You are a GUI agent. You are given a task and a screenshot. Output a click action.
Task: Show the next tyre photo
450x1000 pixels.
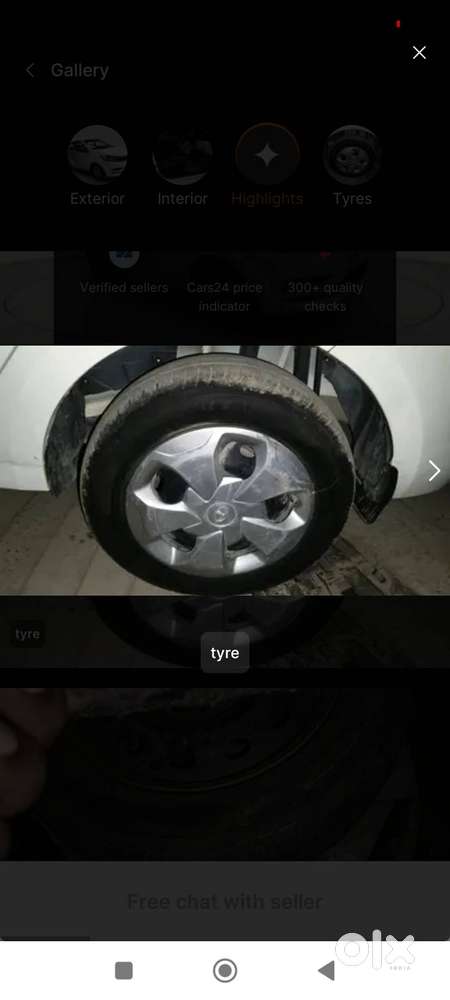(434, 471)
